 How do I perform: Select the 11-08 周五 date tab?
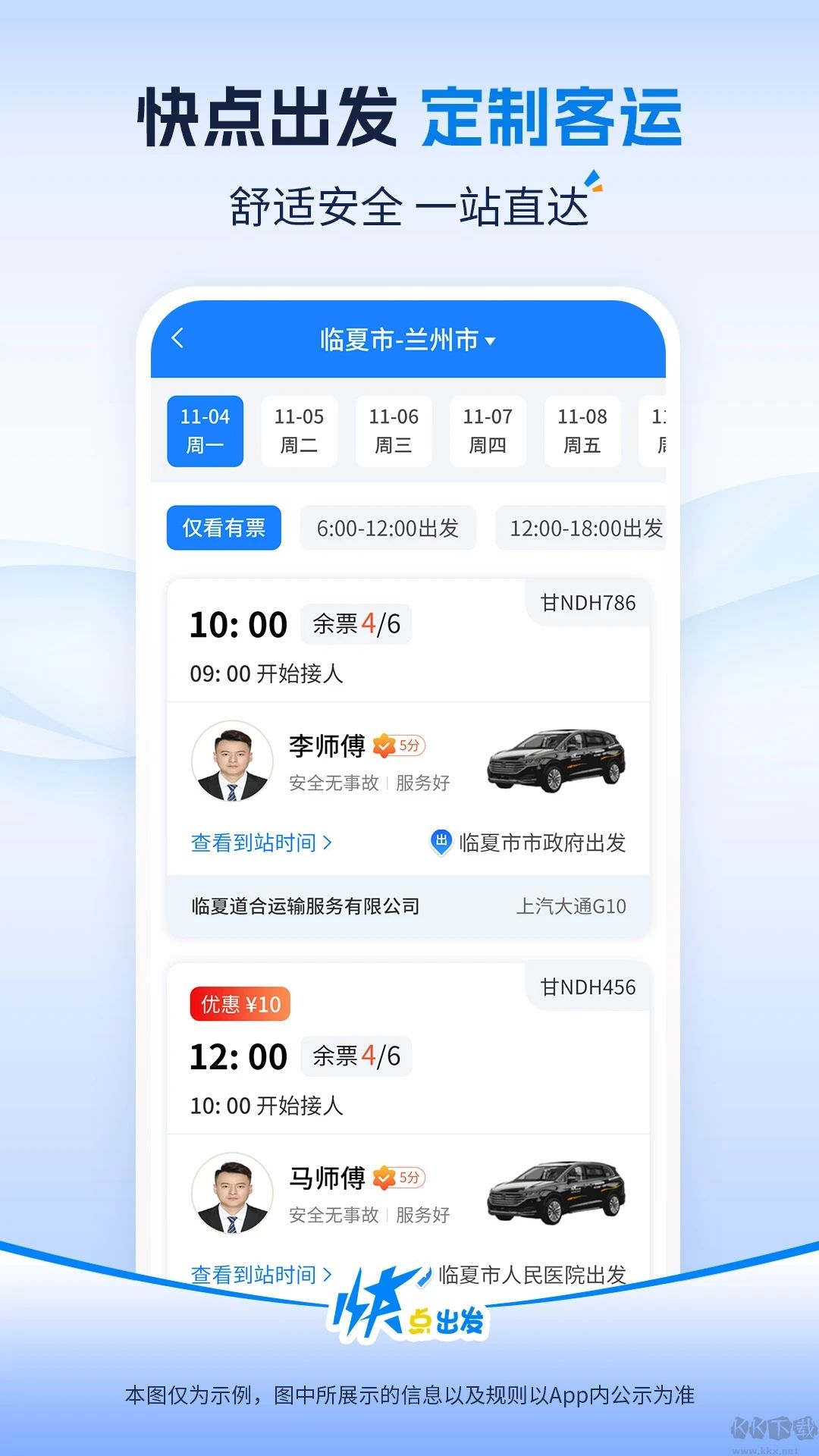pos(580,431)
